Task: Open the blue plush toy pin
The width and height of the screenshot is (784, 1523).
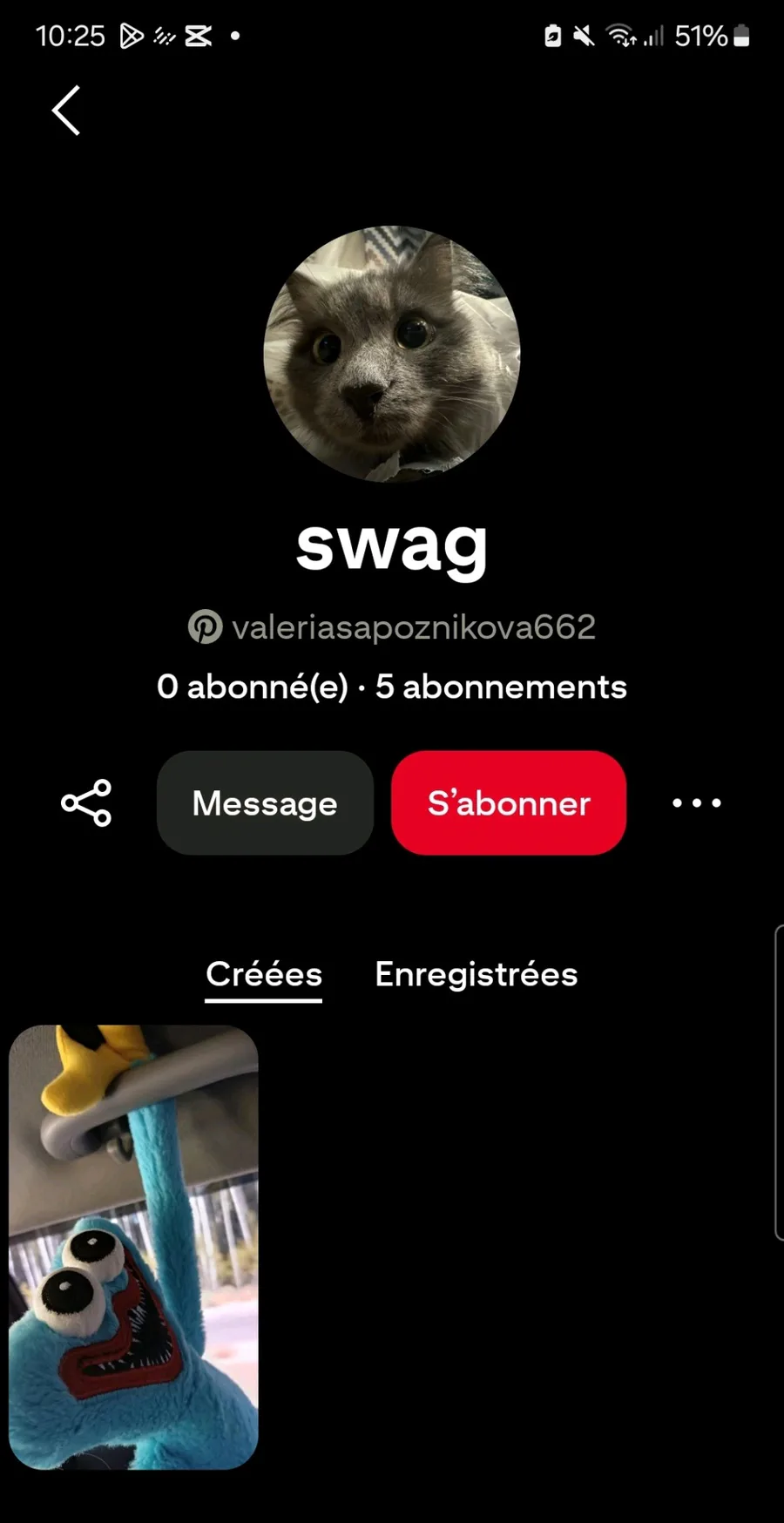Action: point(133,1246)
